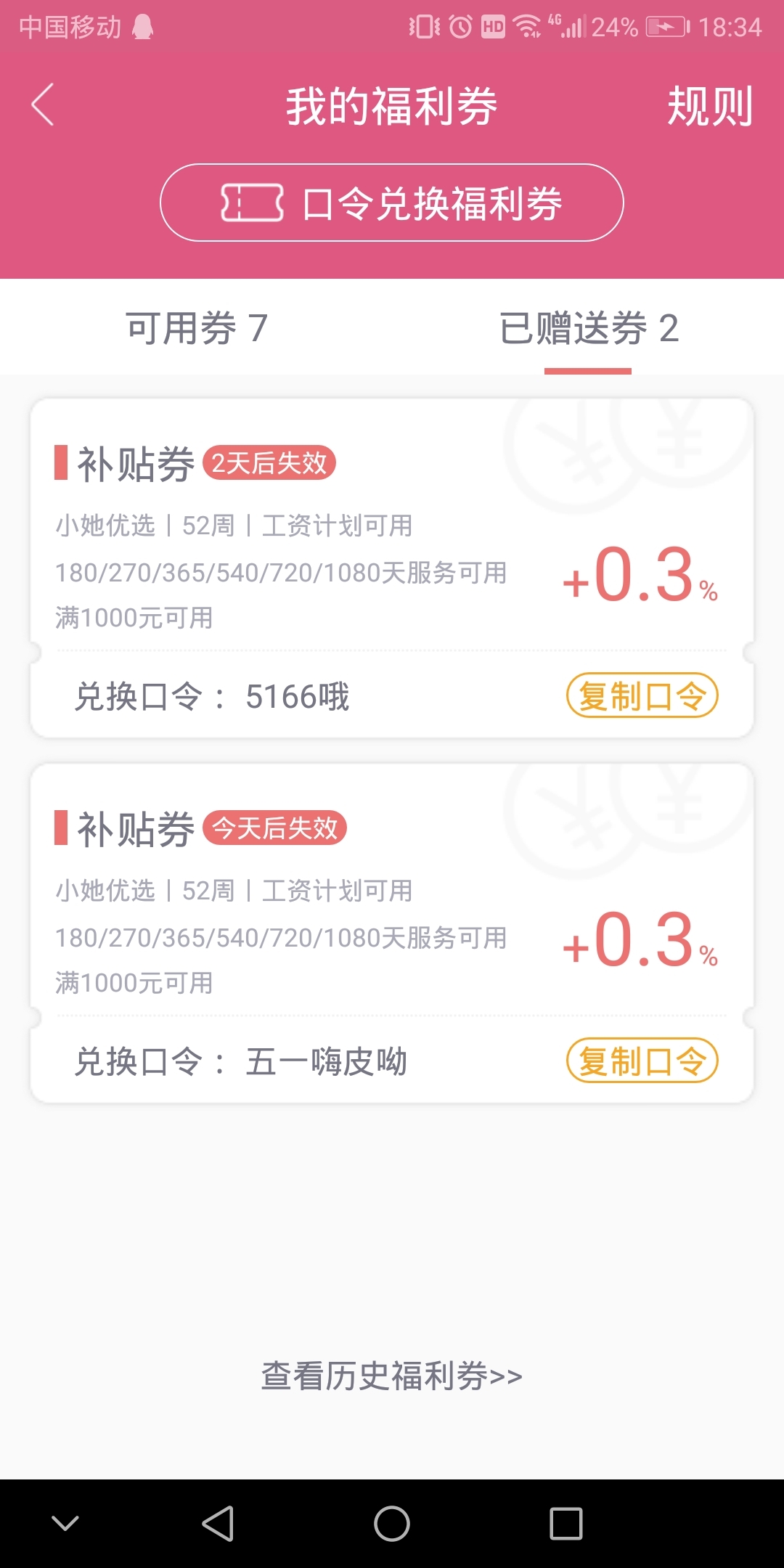Go back using the top-left arrow

[x=42, y=105]
